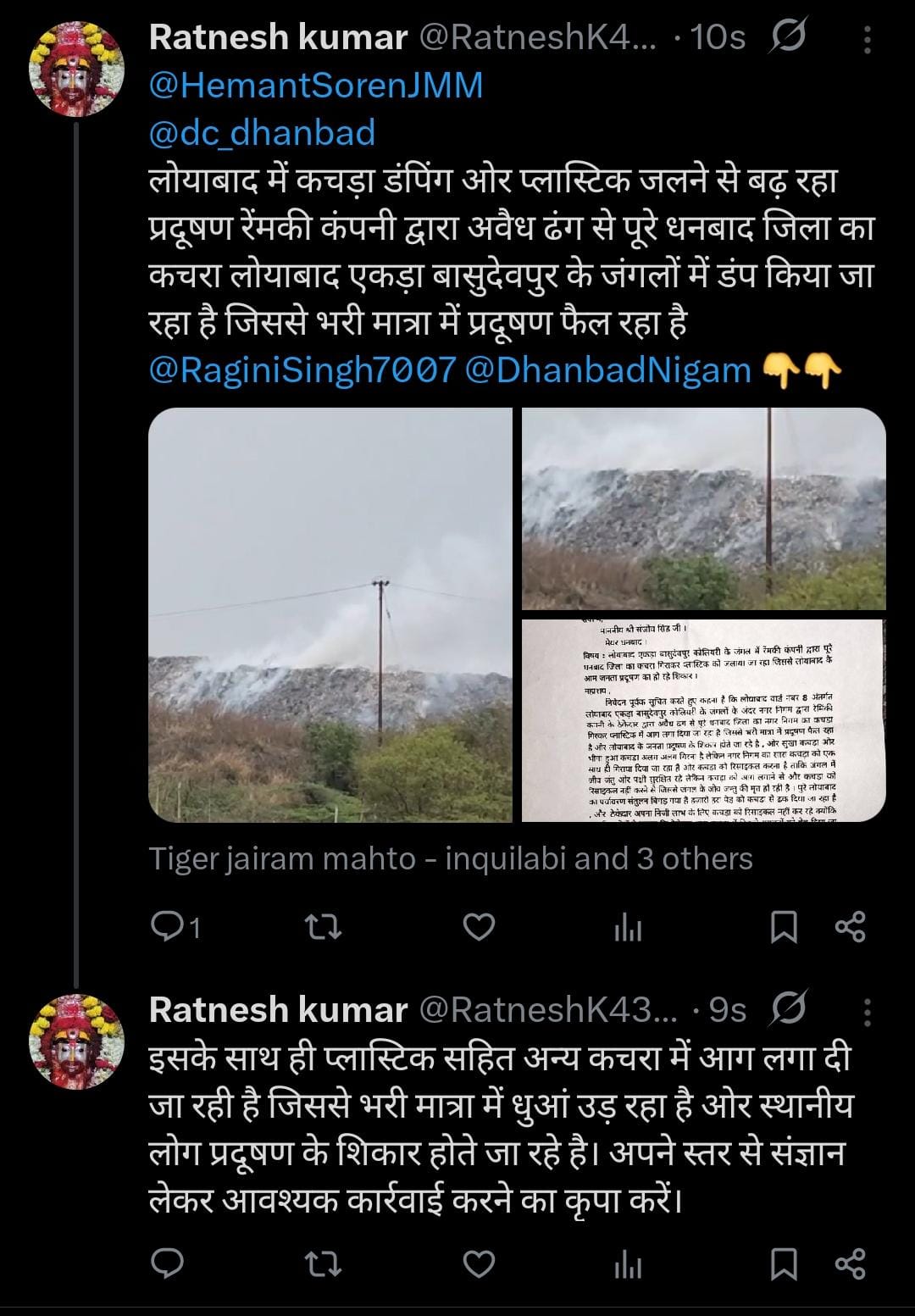View analytics of the 10s tweet
This screenshot has height=1316, width=915.
click(x=628, y=929)
